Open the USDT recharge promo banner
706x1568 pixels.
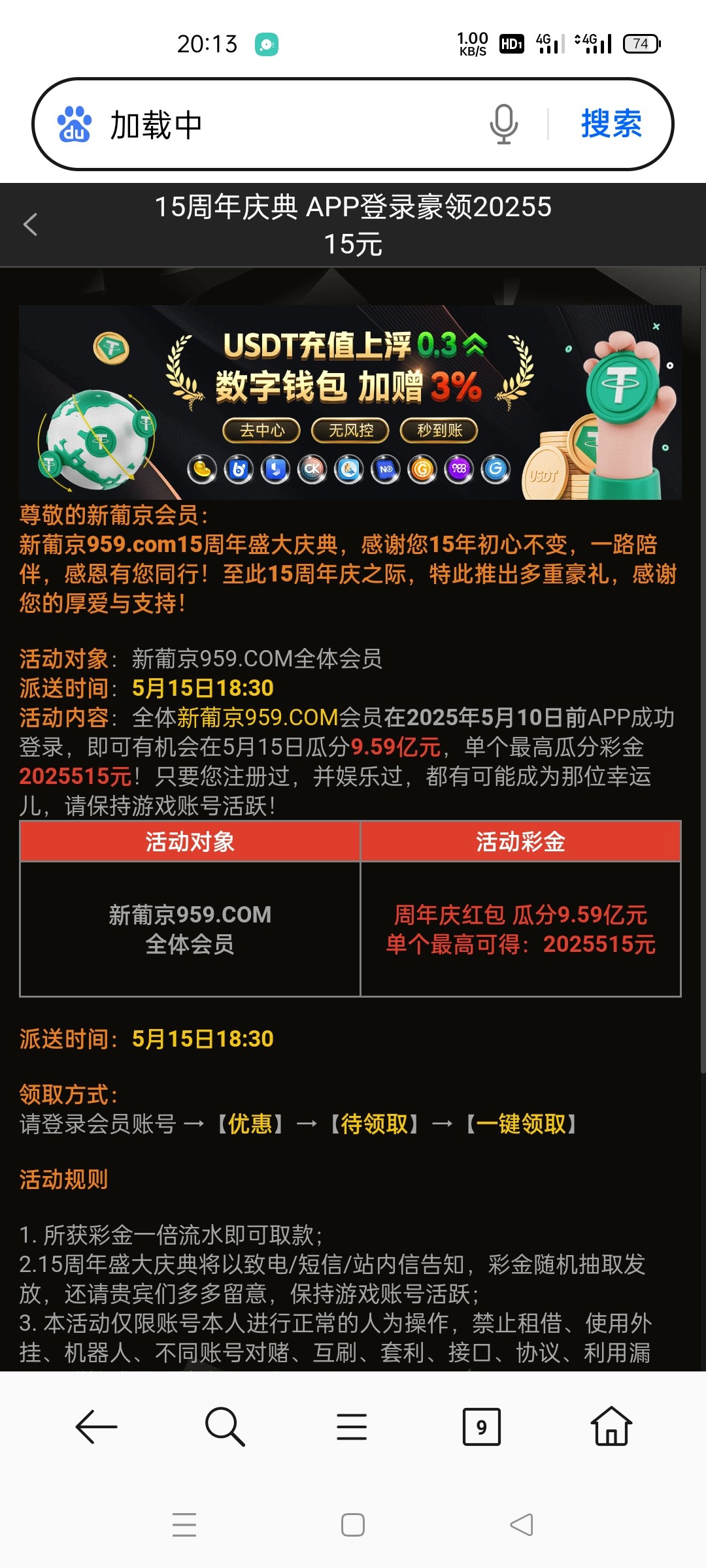pos(350,402)
